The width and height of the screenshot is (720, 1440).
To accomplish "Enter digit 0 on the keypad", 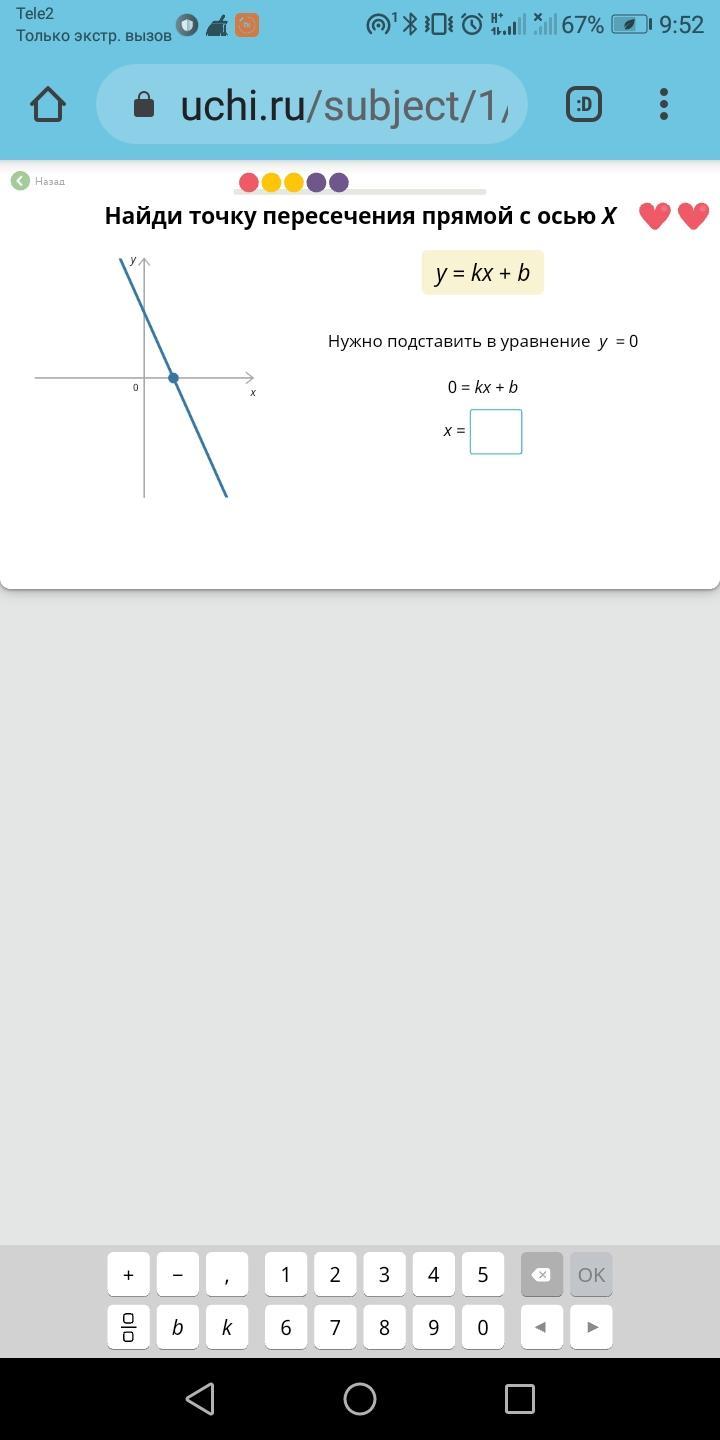I will pos(483,1327).
